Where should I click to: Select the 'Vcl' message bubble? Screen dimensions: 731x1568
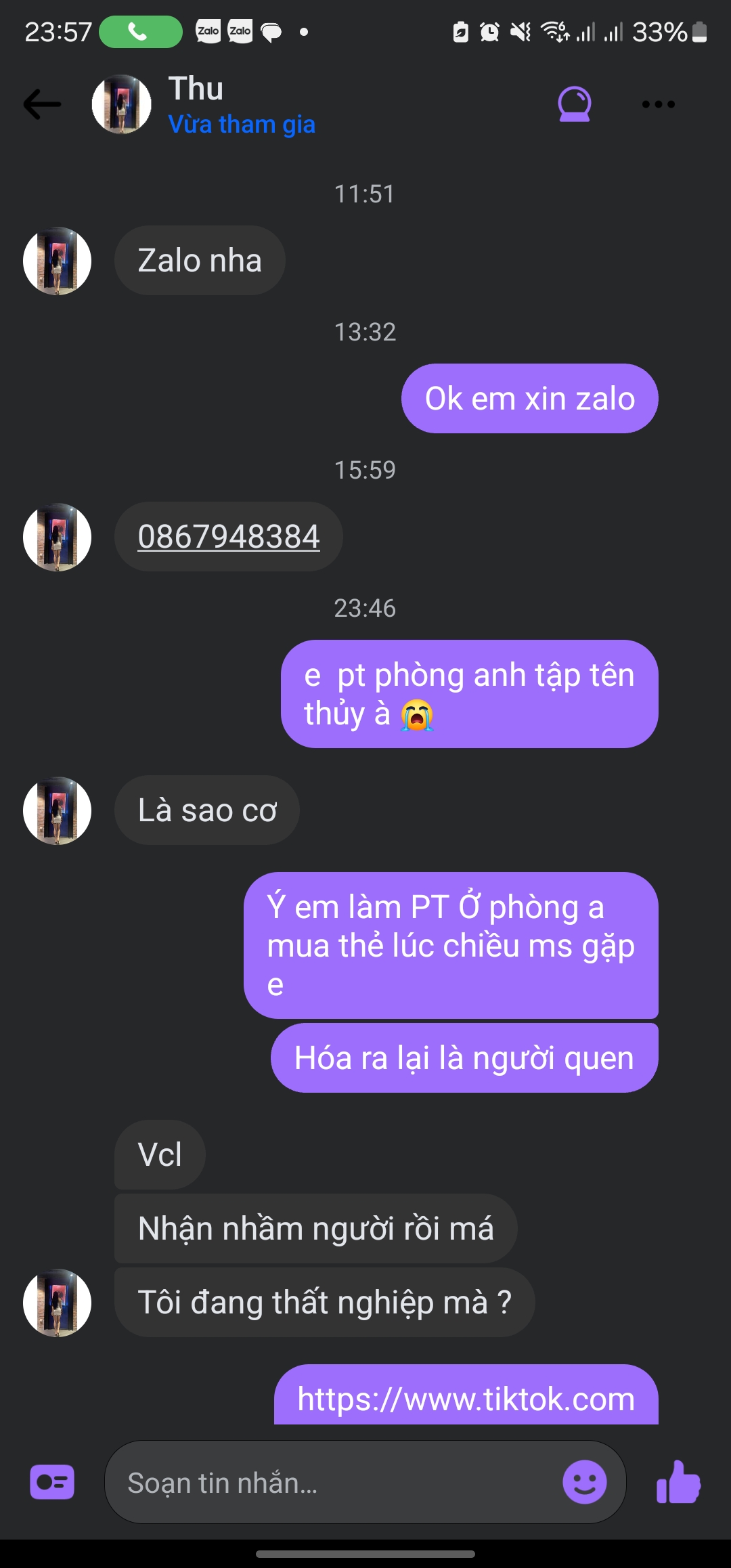[158, 1155]
